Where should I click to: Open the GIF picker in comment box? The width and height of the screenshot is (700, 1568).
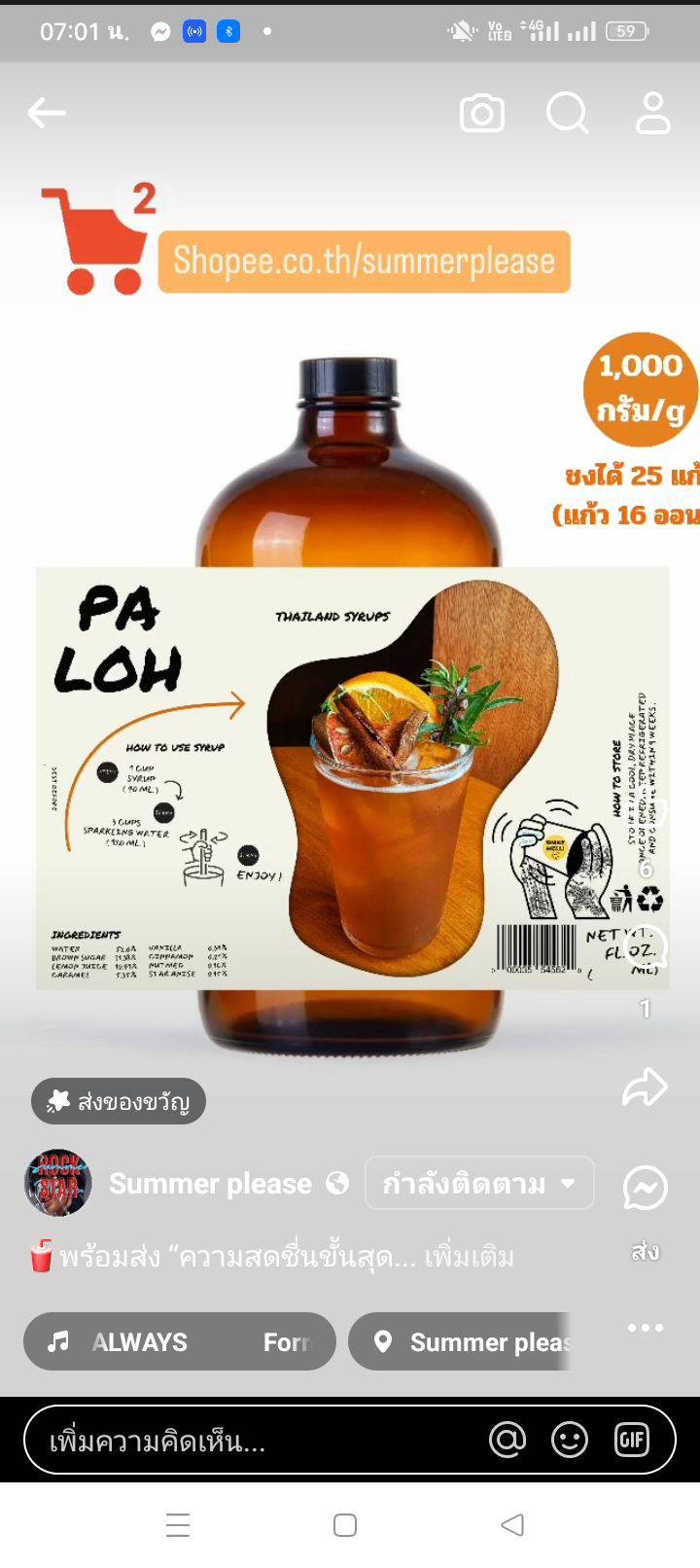[632, 1440]
